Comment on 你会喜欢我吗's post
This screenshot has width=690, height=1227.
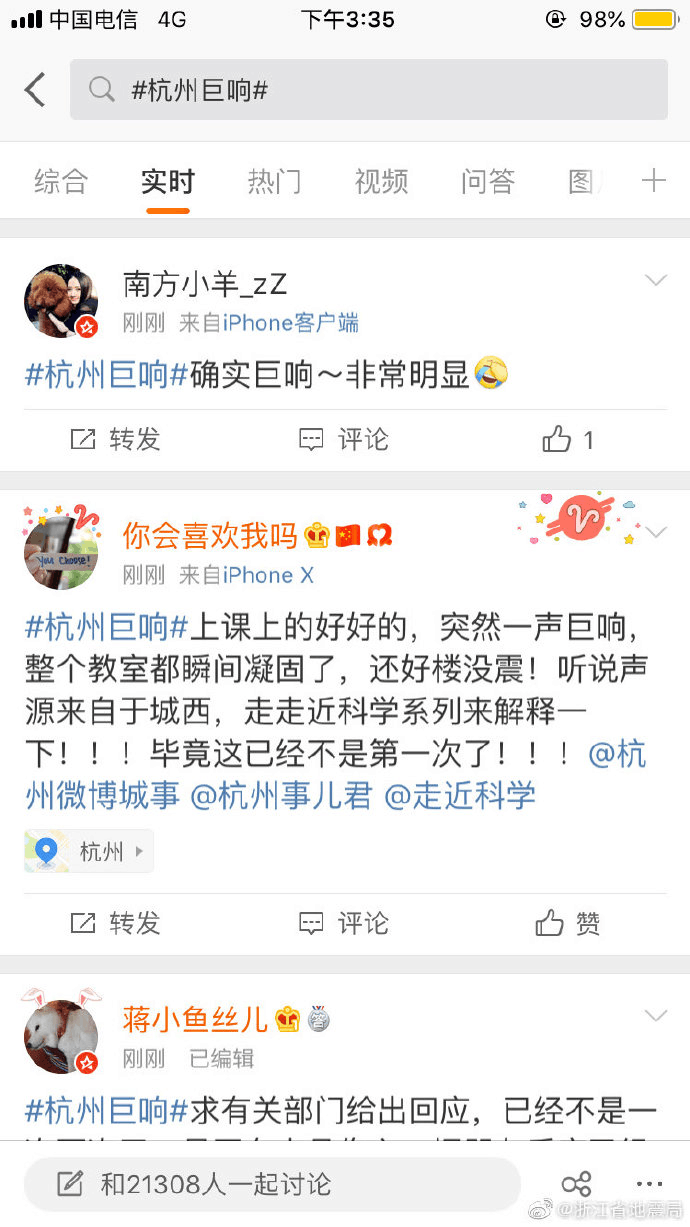point(344,923)
